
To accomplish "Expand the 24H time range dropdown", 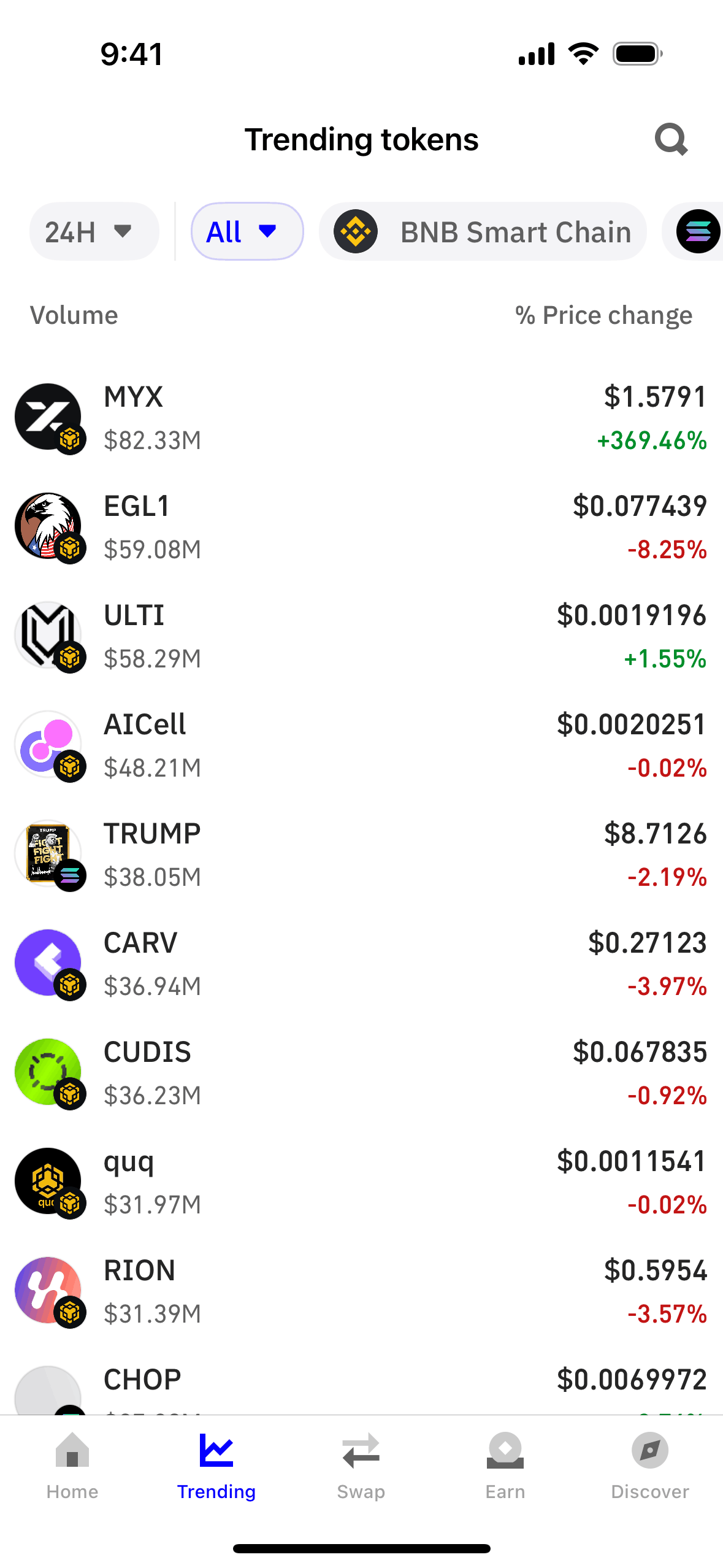I will click(94, 232).
